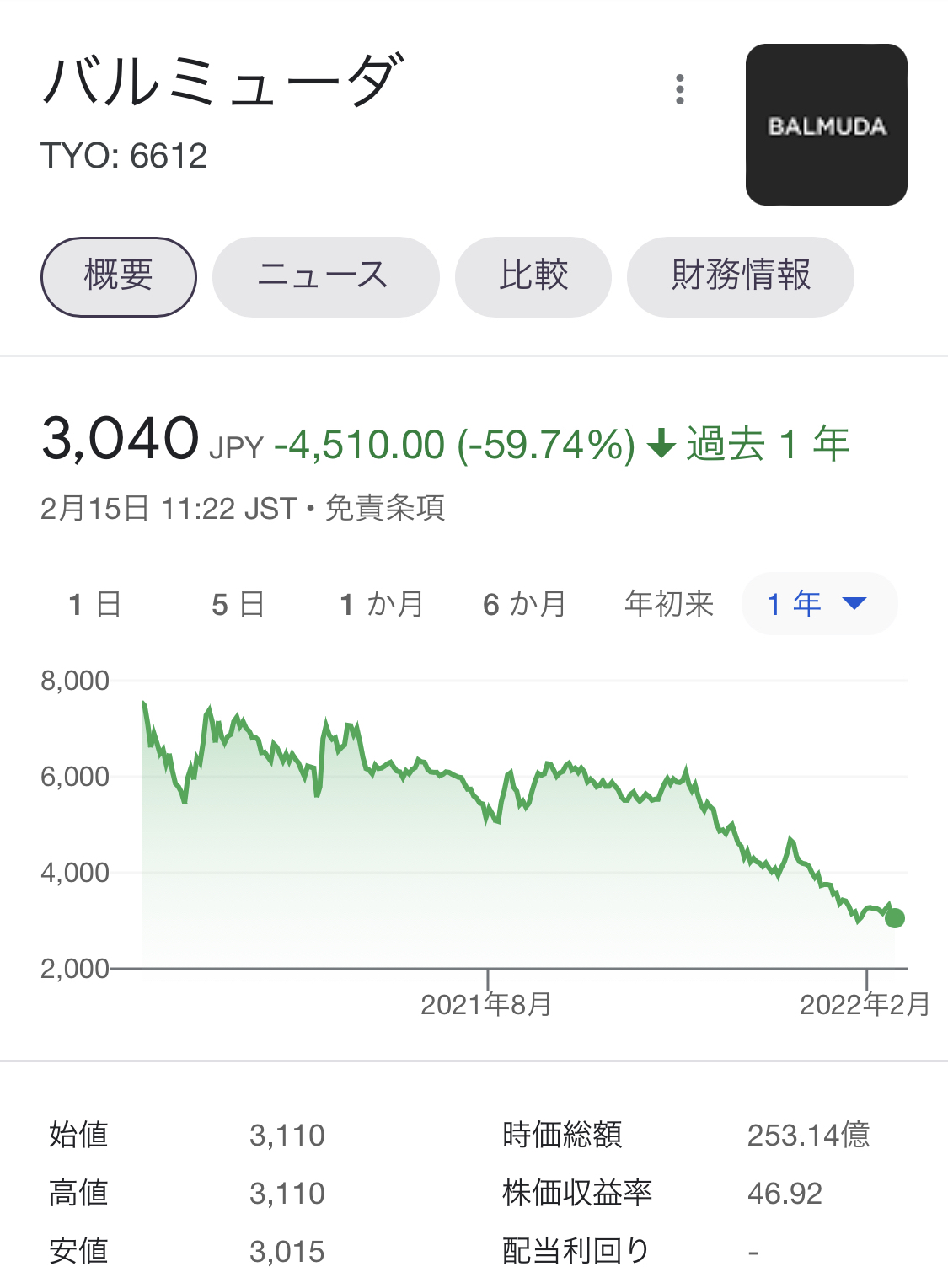948x1288 pixels.
Task: Switch to the 年初来 range
Action: [x=669, y=604]
